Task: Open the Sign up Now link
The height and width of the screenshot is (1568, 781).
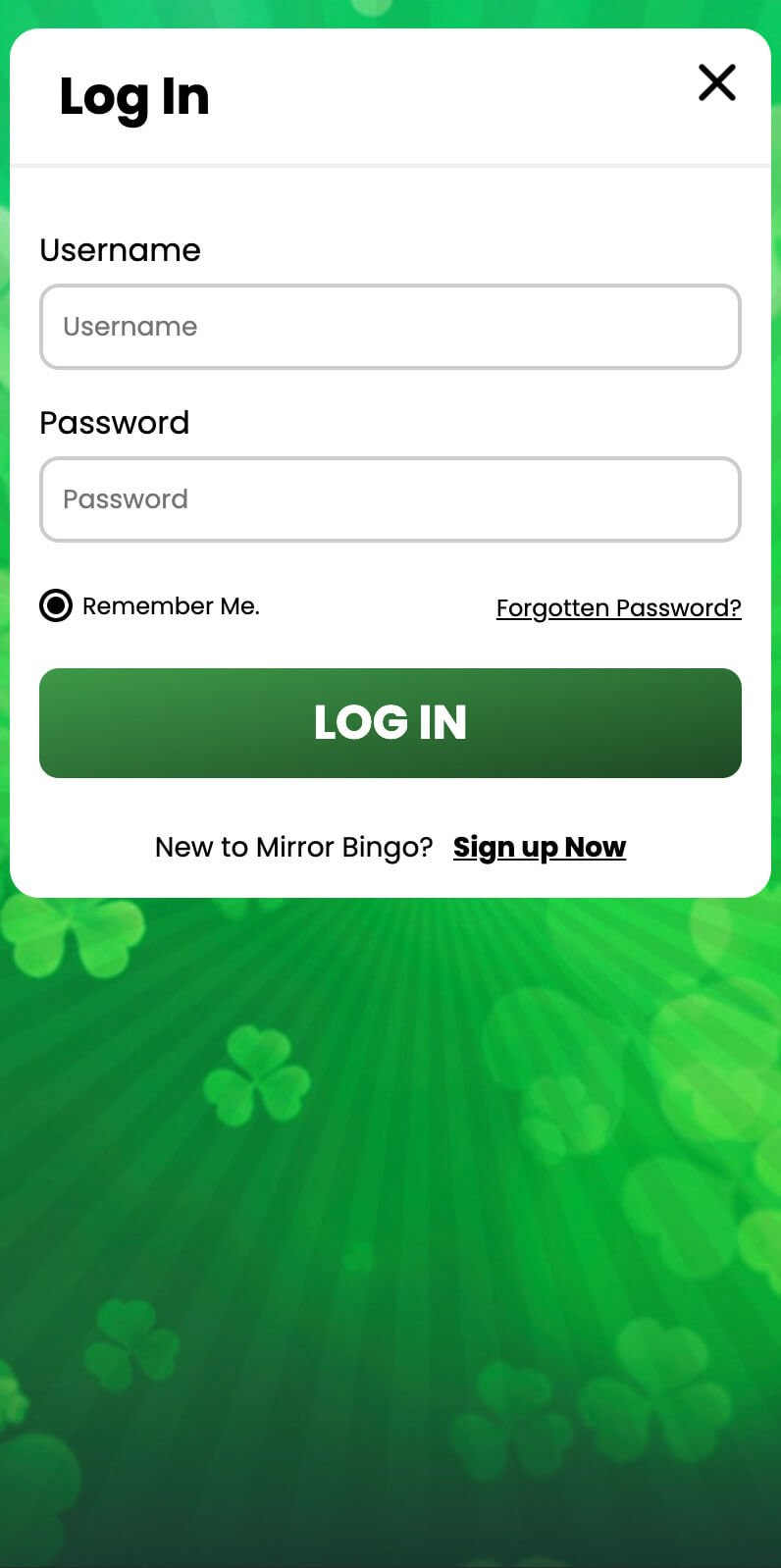Action: pos(540,847)
